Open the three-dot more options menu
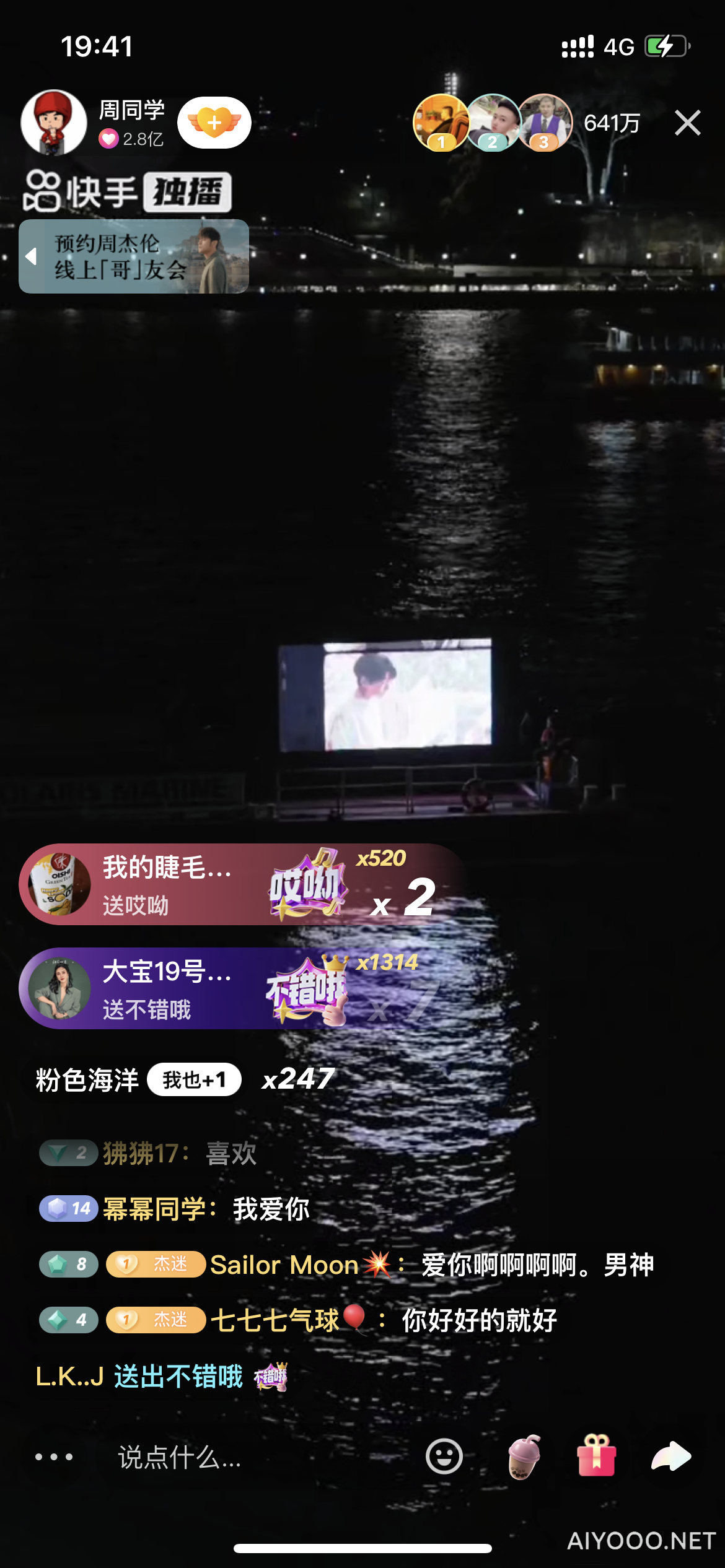The image size is (725, 1568). 54,1457
